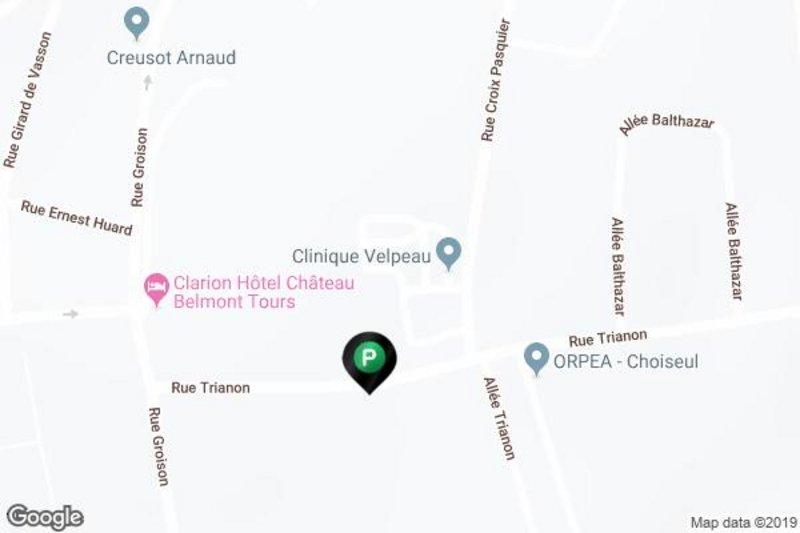Open the Clinique Velpeau map pin

point(450,250)
